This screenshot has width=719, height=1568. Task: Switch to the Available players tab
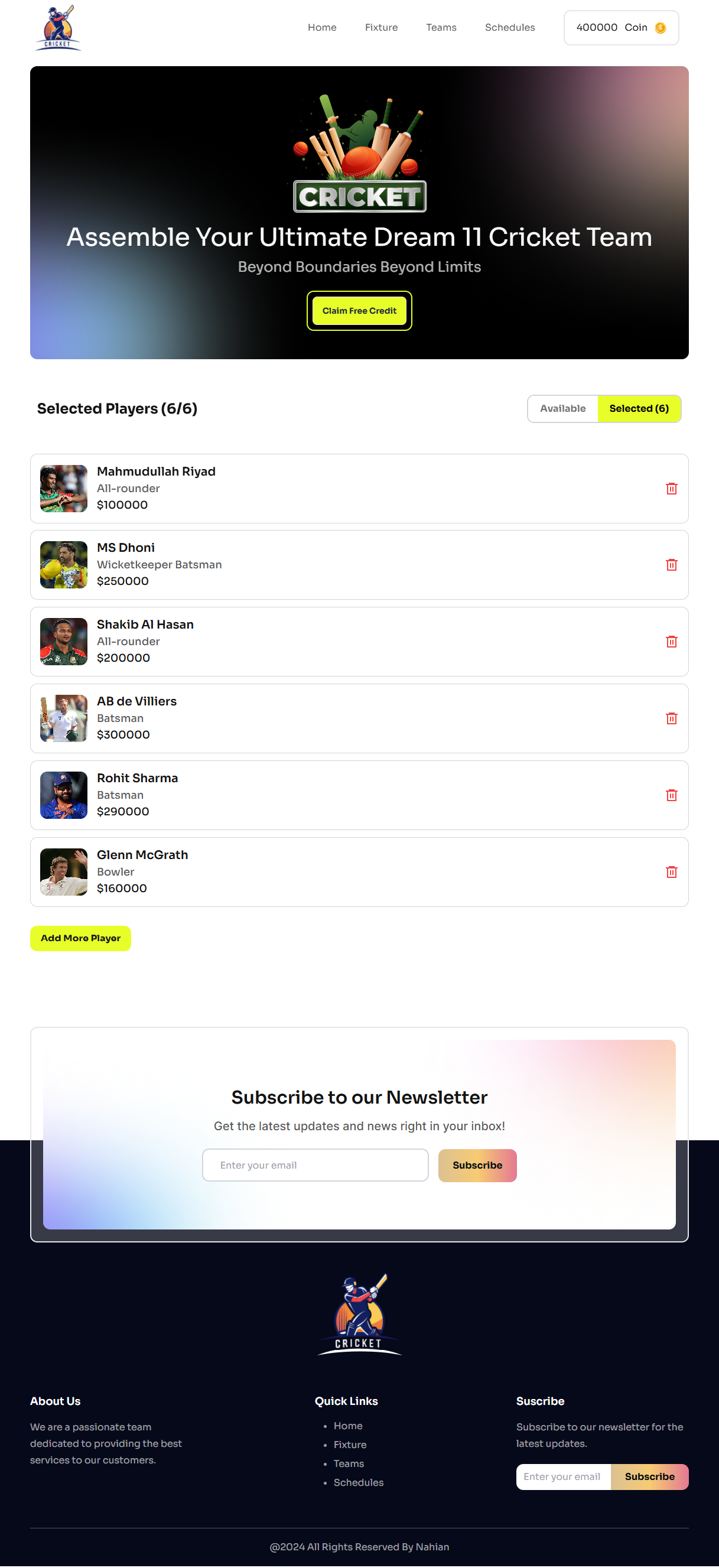[x=562, y=408]
